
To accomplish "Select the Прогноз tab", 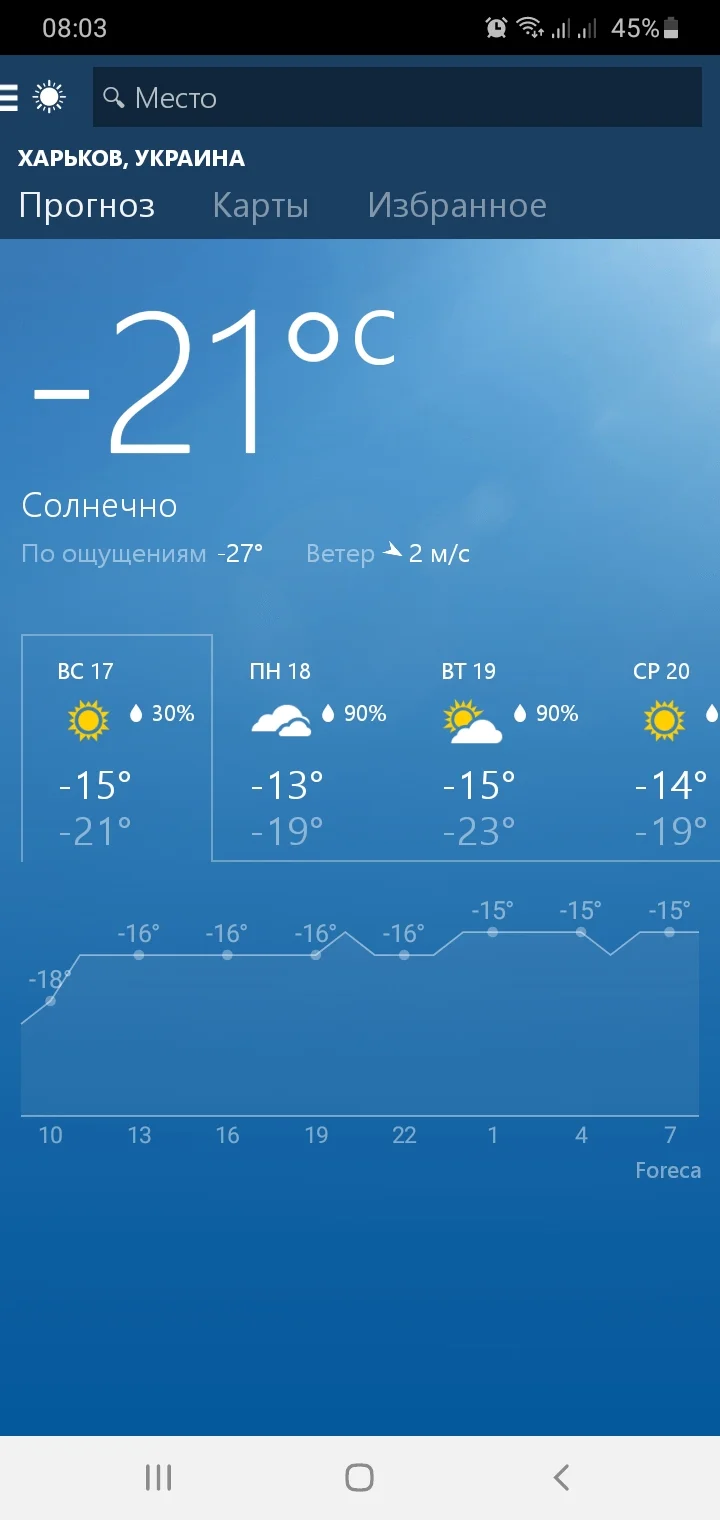I will 87,205.
